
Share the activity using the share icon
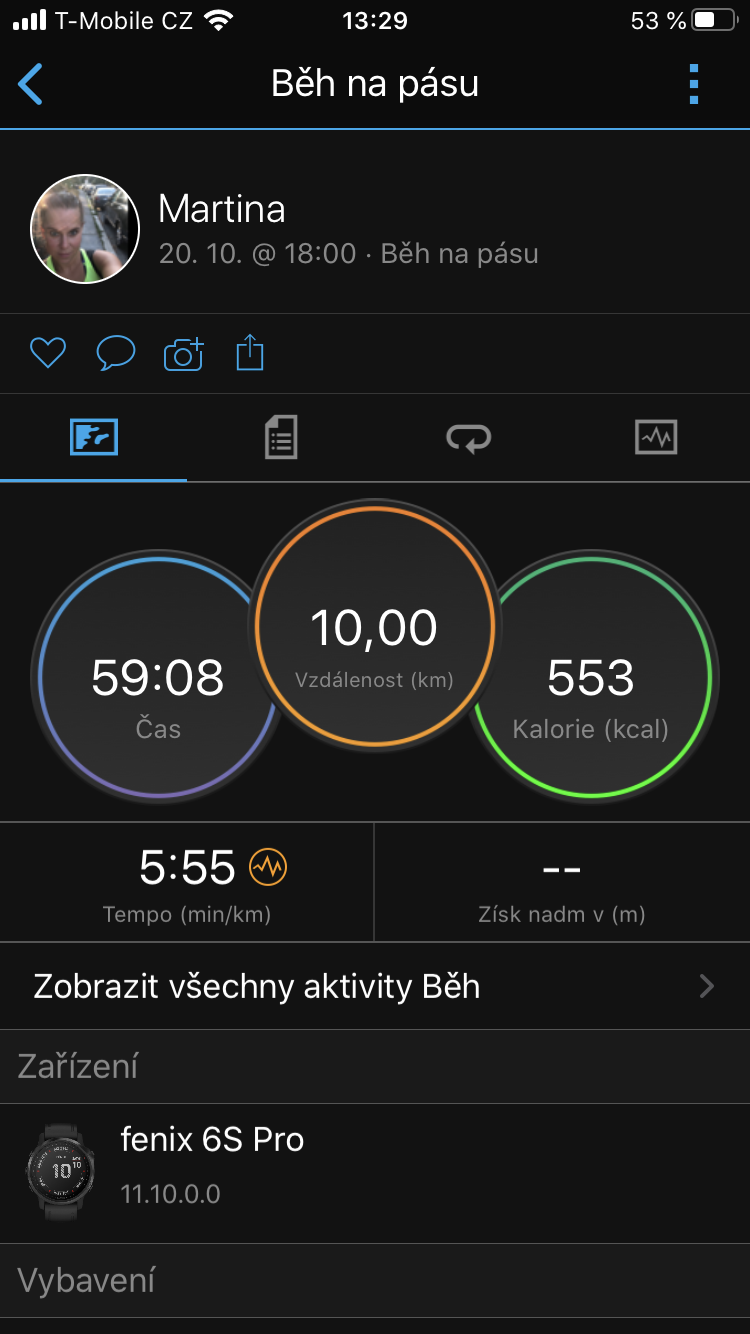point(249,353)
